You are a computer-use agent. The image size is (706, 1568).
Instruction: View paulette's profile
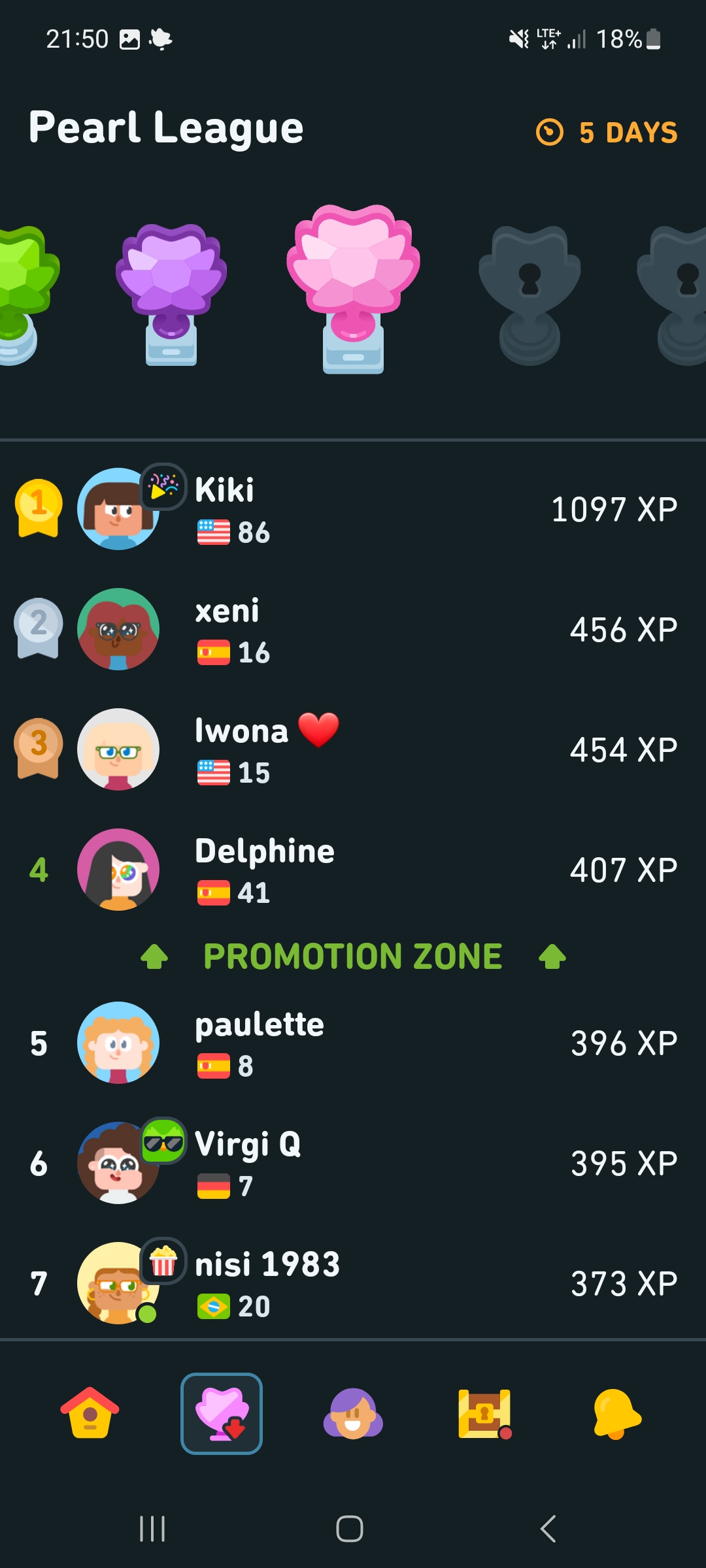353,1043
